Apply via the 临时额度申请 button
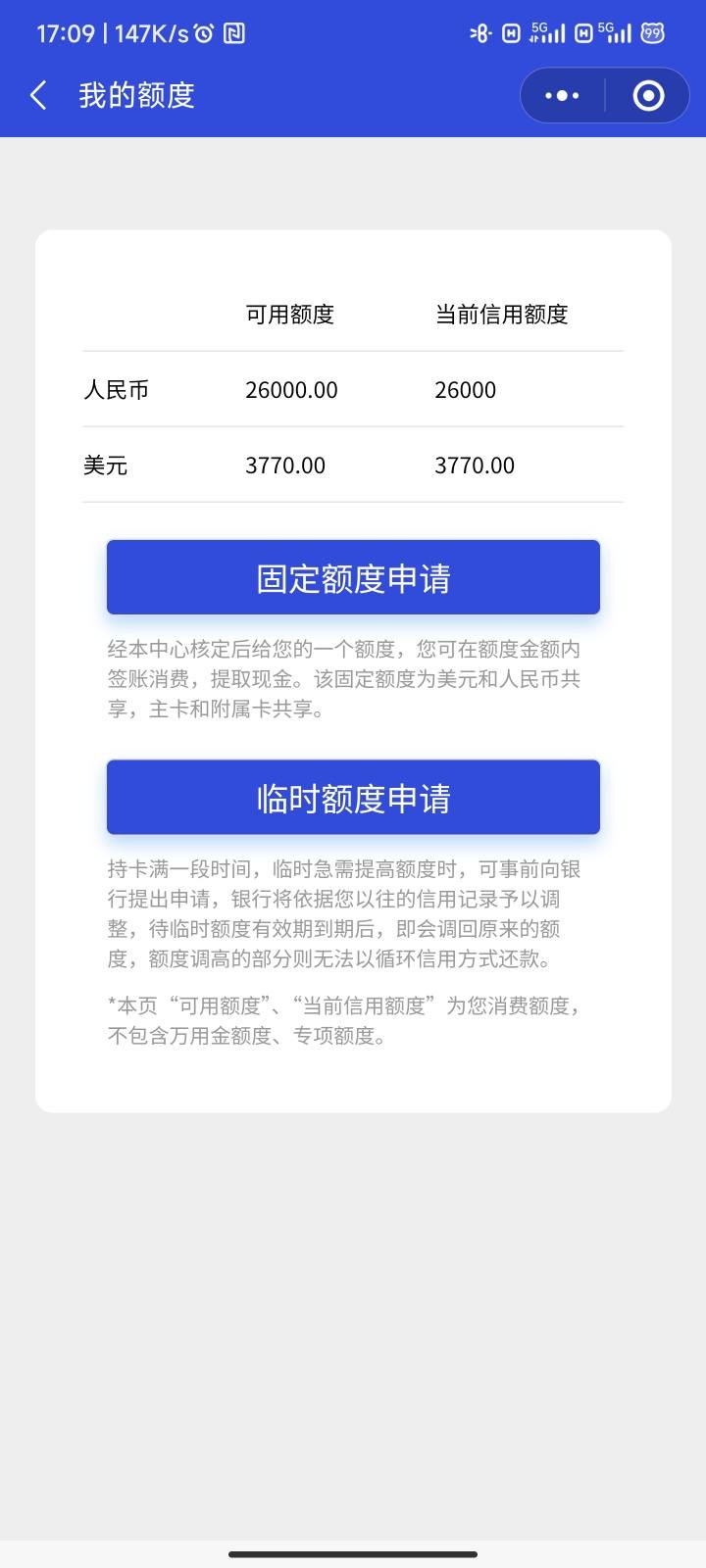The image size is (706, 1568). click(353, 797)
